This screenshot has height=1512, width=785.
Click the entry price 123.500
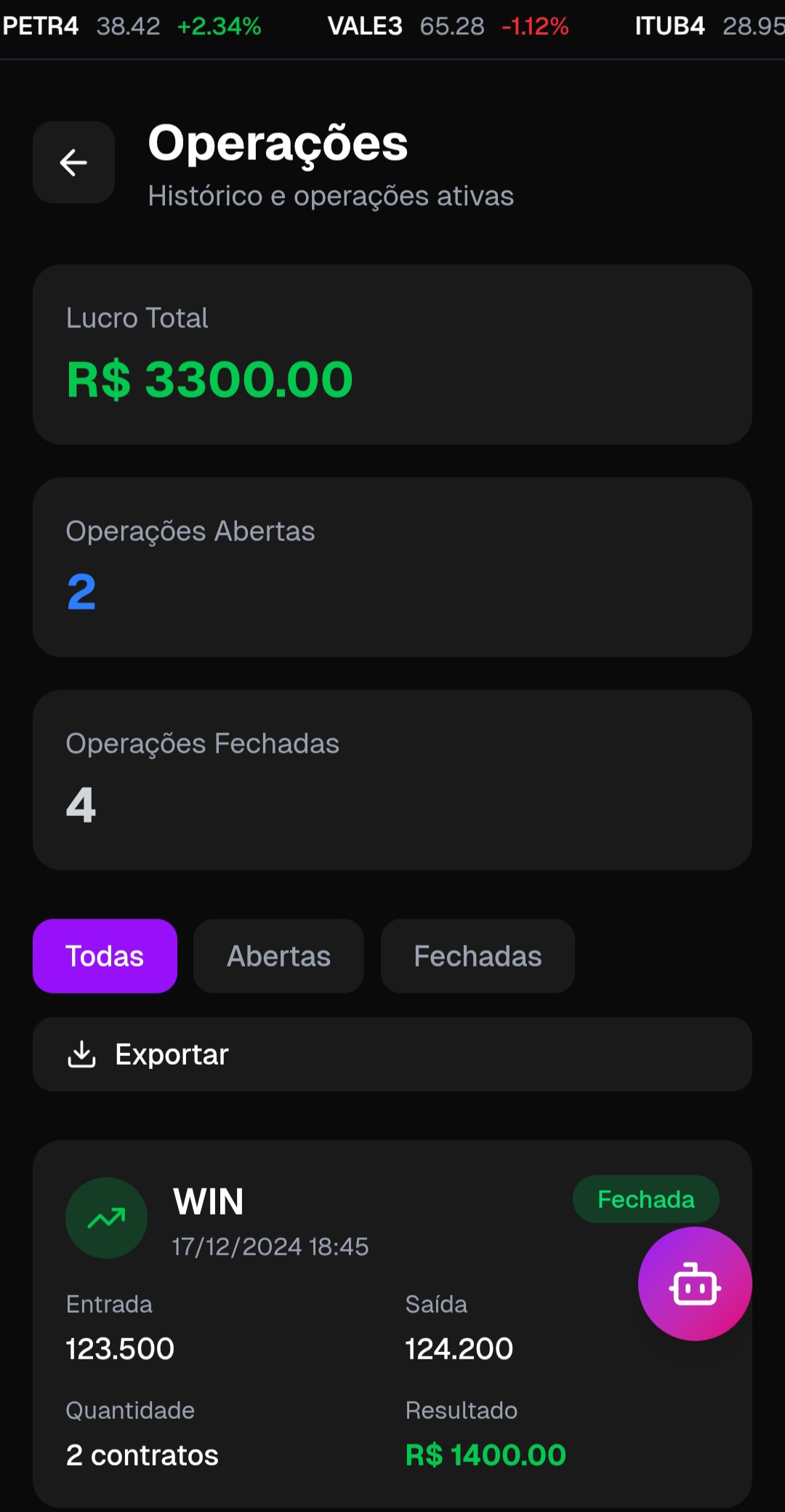click(120, 1348)
